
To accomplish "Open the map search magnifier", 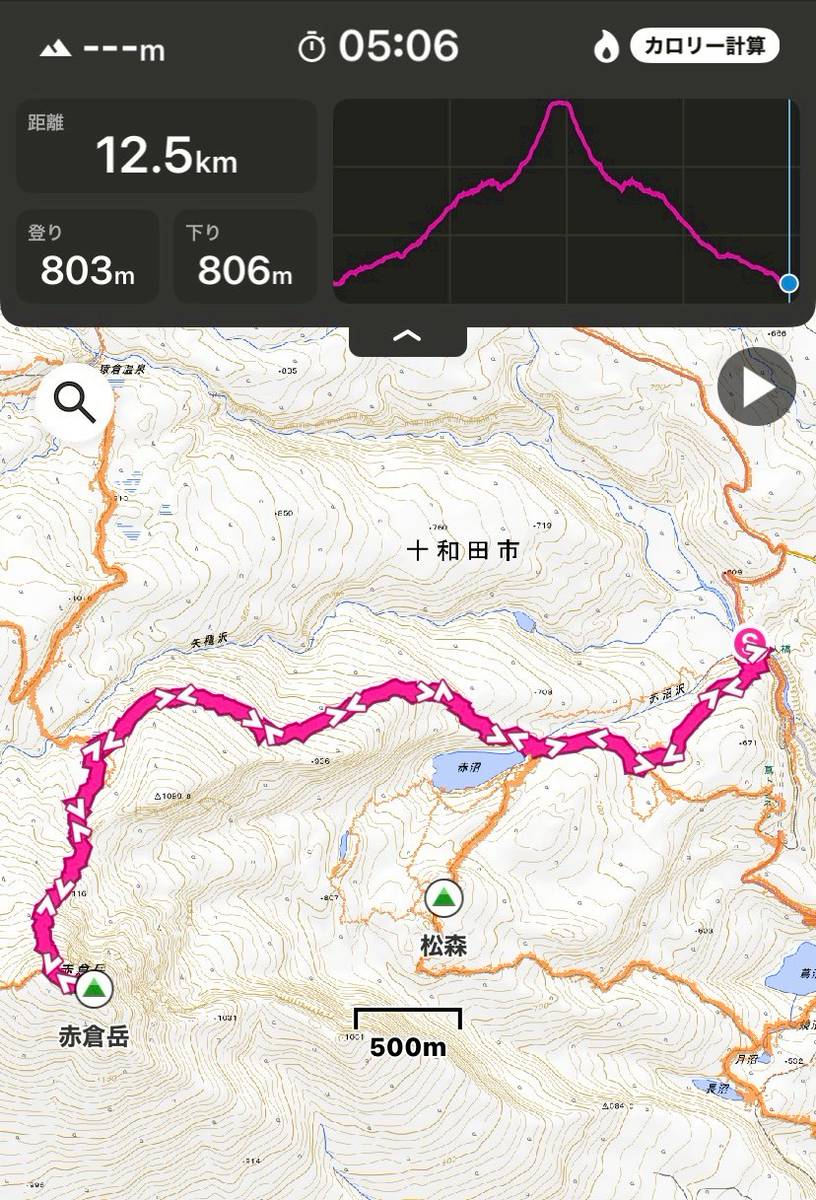I will tap(75, 402).
